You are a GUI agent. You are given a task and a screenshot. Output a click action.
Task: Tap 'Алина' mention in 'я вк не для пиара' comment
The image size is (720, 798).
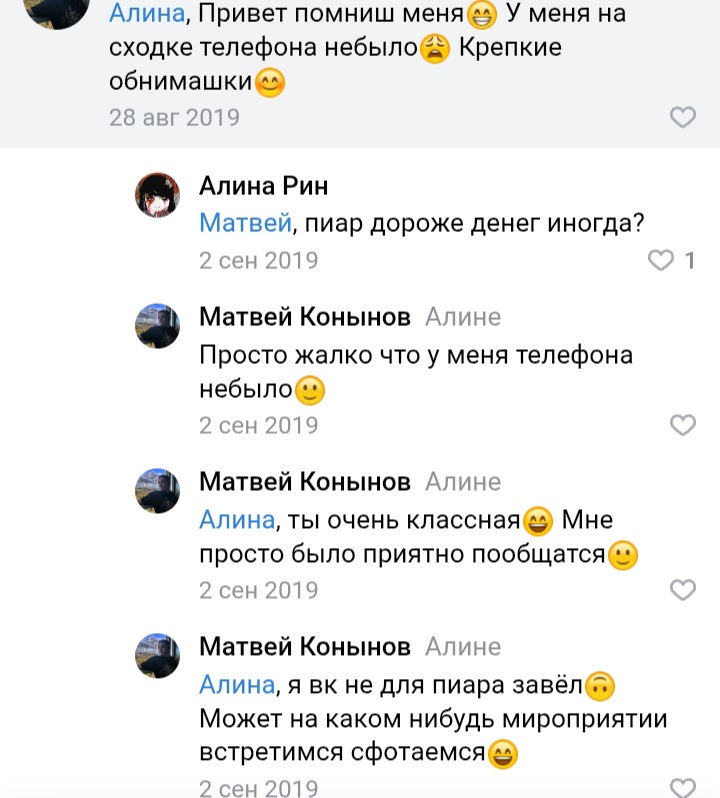tap(236, 684)
